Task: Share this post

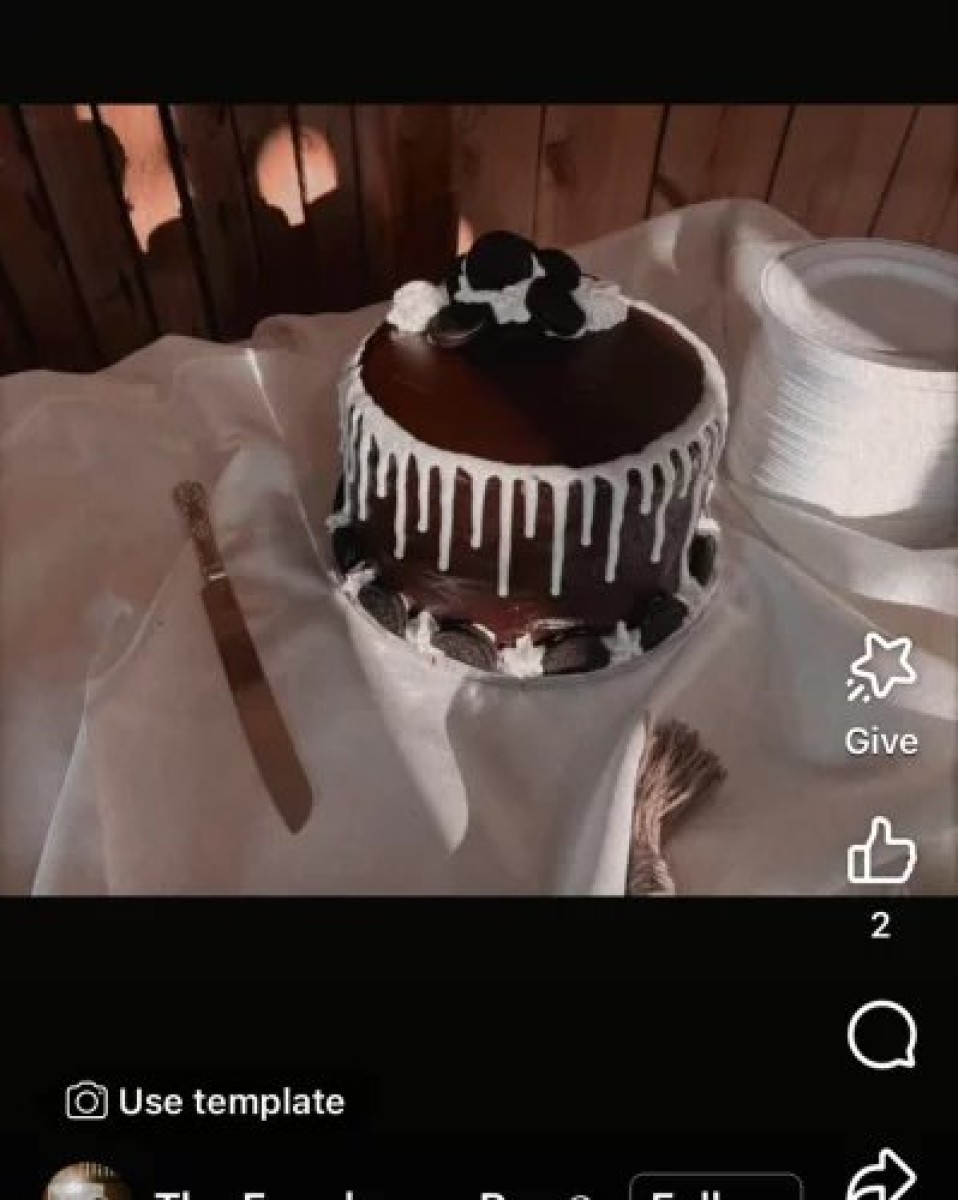Action: [x=881, y=1178]
